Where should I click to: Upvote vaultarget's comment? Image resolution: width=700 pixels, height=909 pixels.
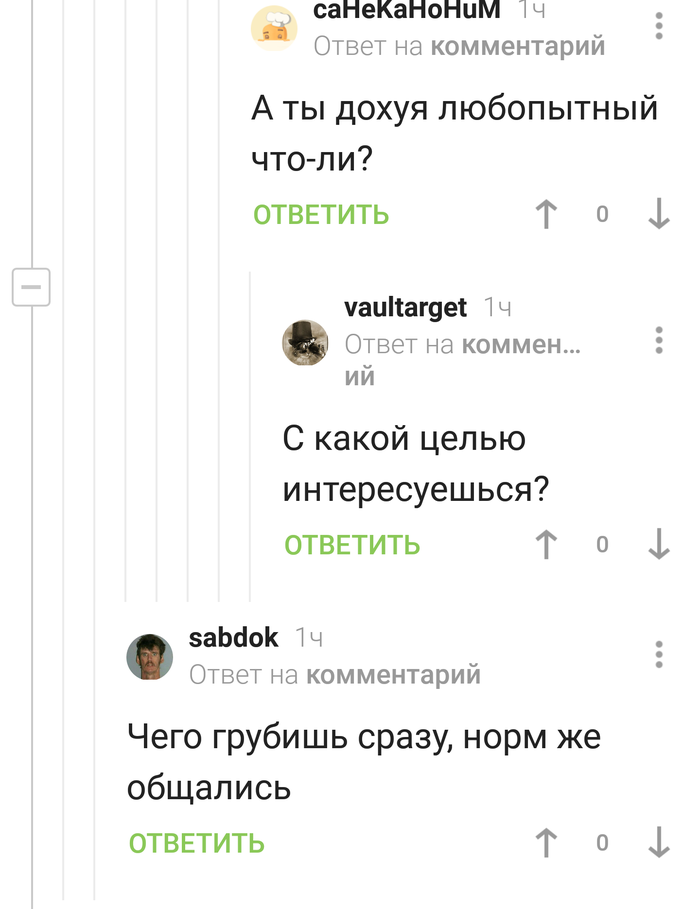tap(546, 545)
